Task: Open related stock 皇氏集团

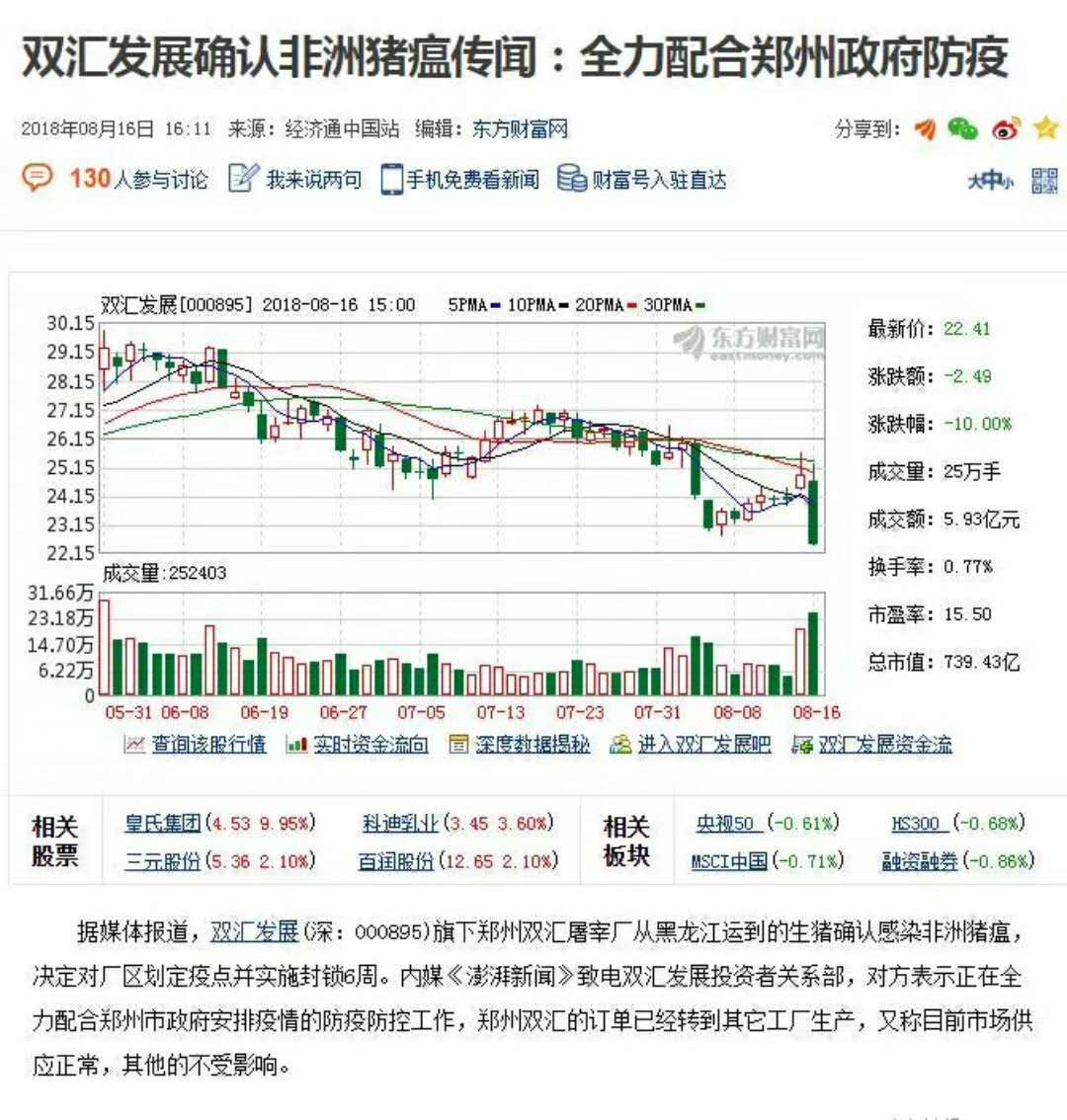Action: pyautogui.click(x=163, y=823)
